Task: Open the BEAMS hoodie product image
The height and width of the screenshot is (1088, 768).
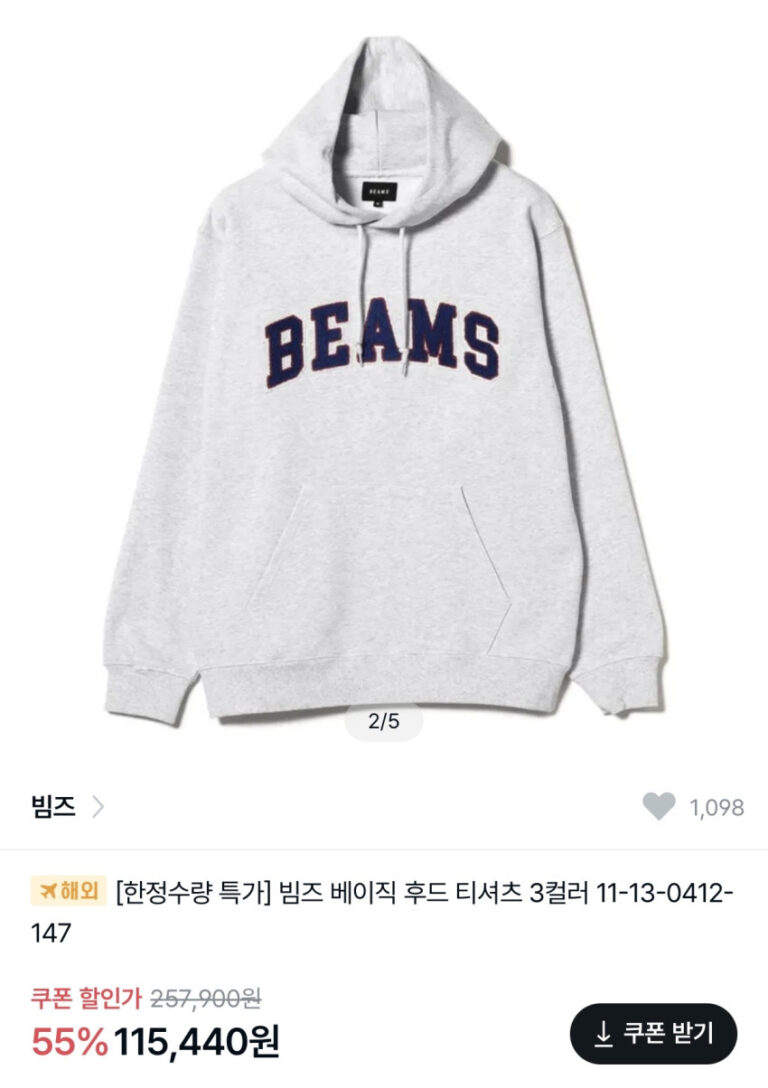Action: (x=384, y=380)
